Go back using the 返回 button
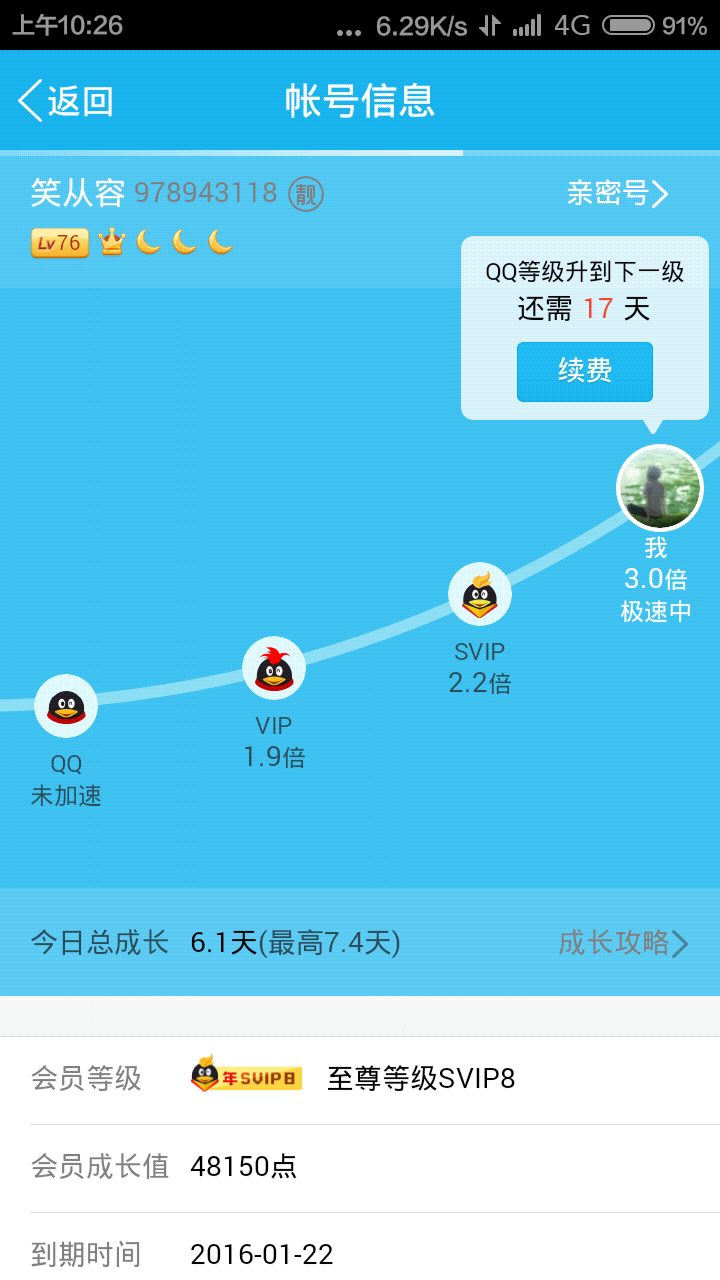720x1280 pixels. click(x=66, y=101)
